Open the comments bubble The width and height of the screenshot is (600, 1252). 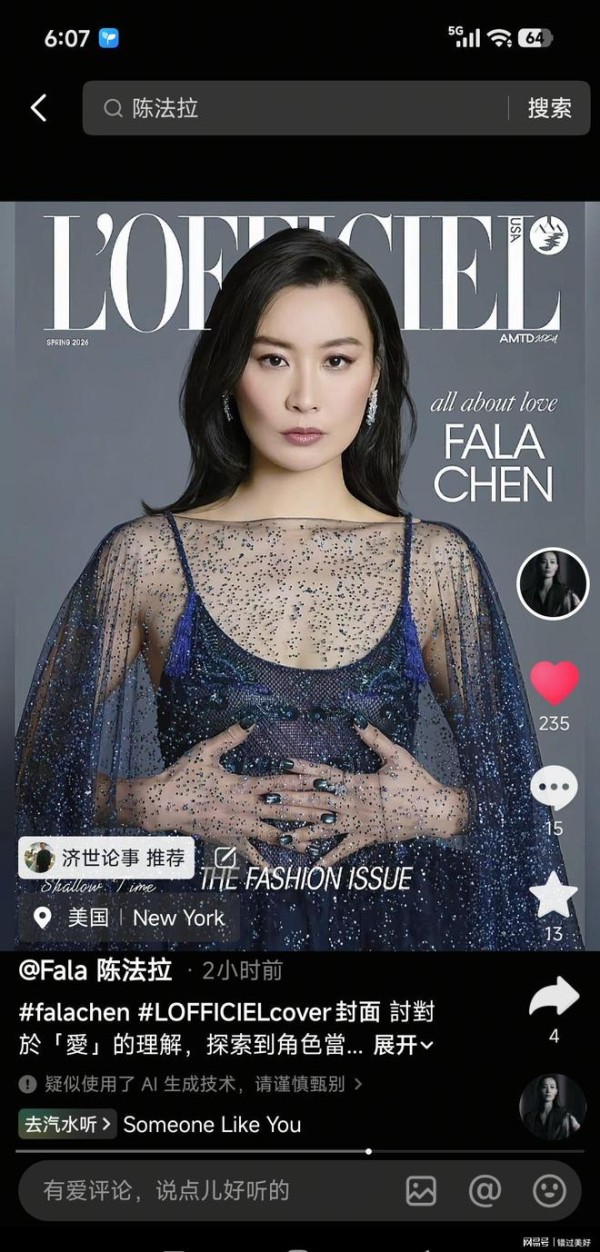pos(553,789)
